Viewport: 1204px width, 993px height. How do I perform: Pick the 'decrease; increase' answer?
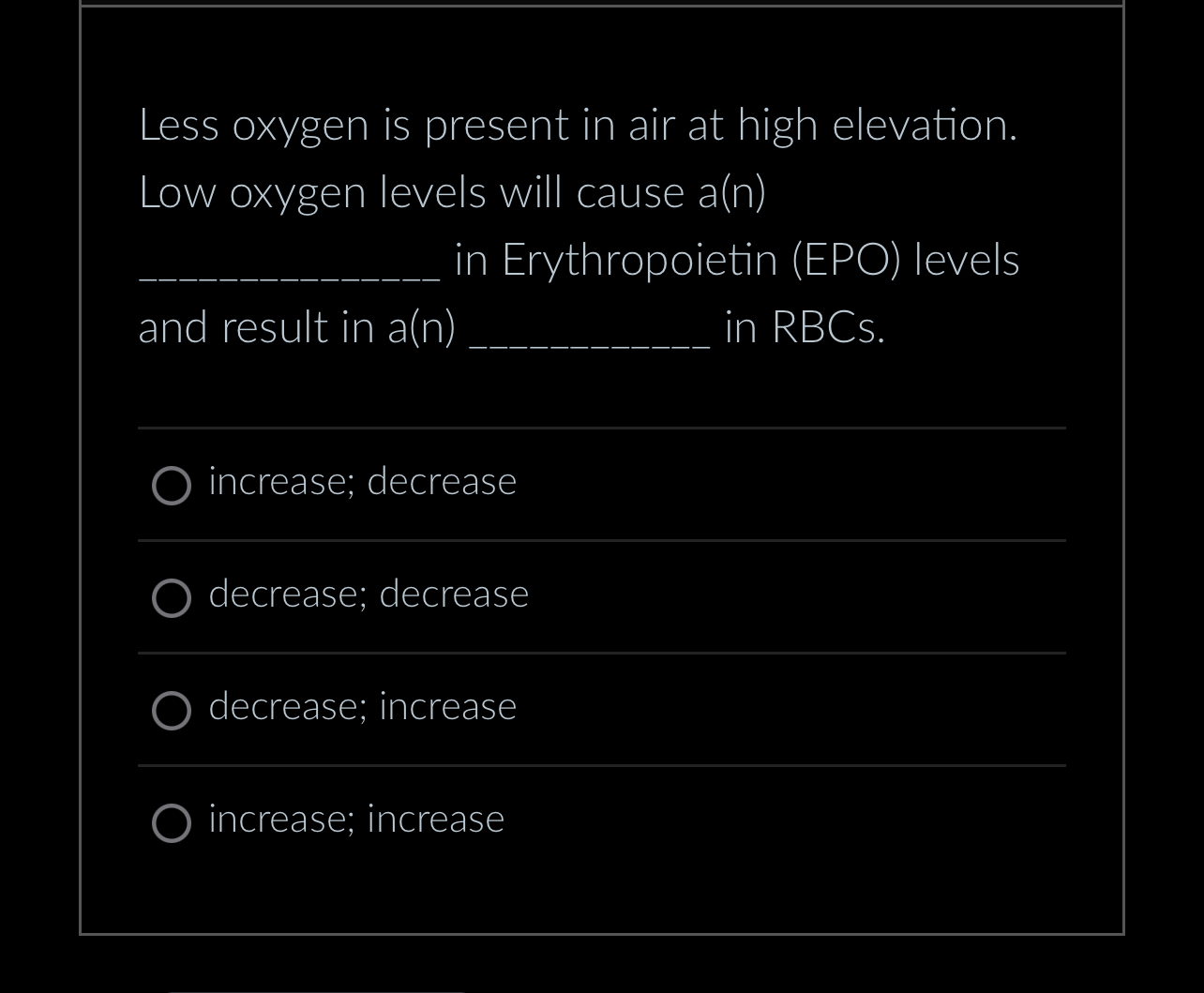coord(172,711)
